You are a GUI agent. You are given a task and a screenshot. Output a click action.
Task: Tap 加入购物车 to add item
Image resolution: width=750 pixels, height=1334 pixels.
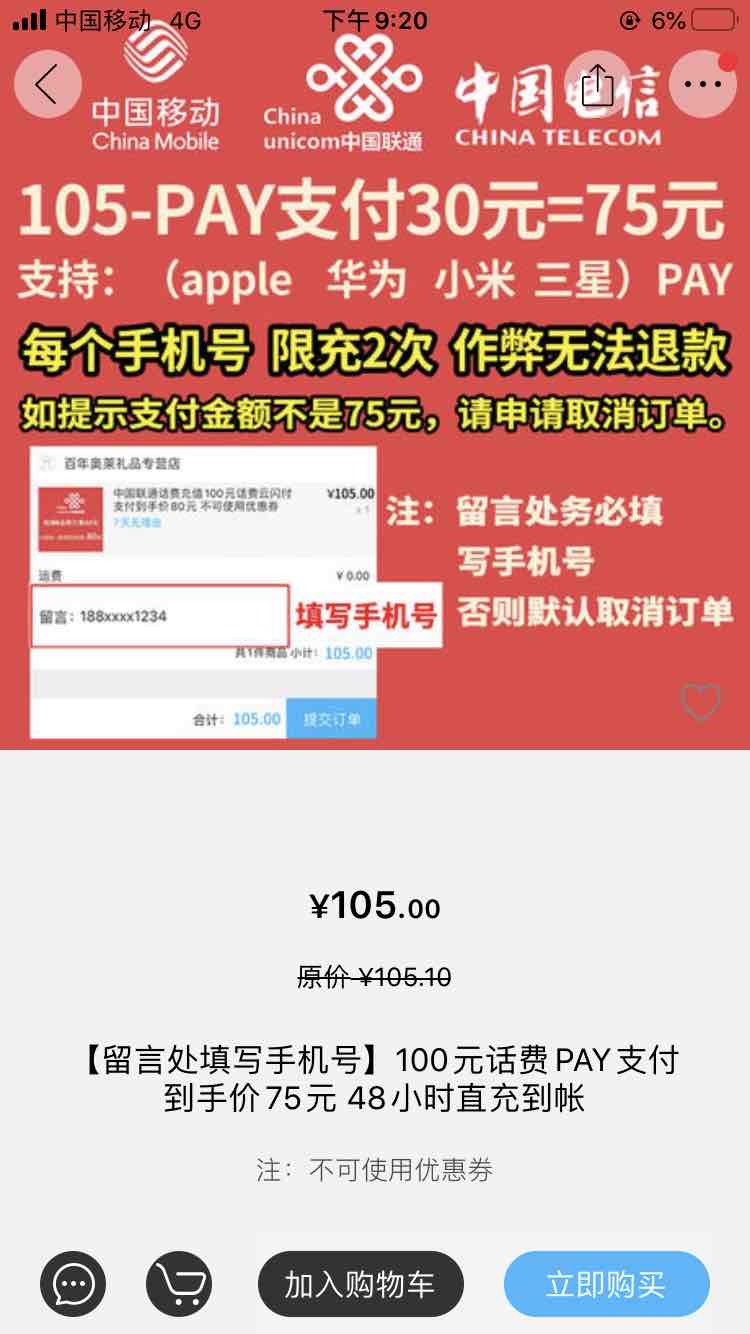360,1284
